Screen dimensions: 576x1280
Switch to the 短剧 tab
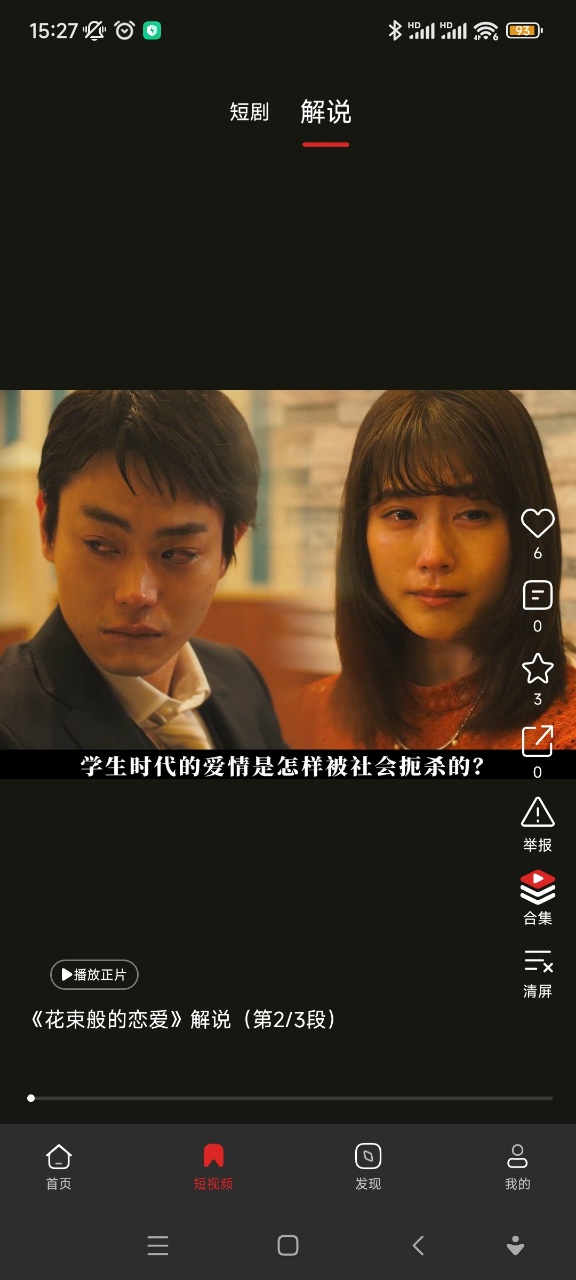coord(249,112)
